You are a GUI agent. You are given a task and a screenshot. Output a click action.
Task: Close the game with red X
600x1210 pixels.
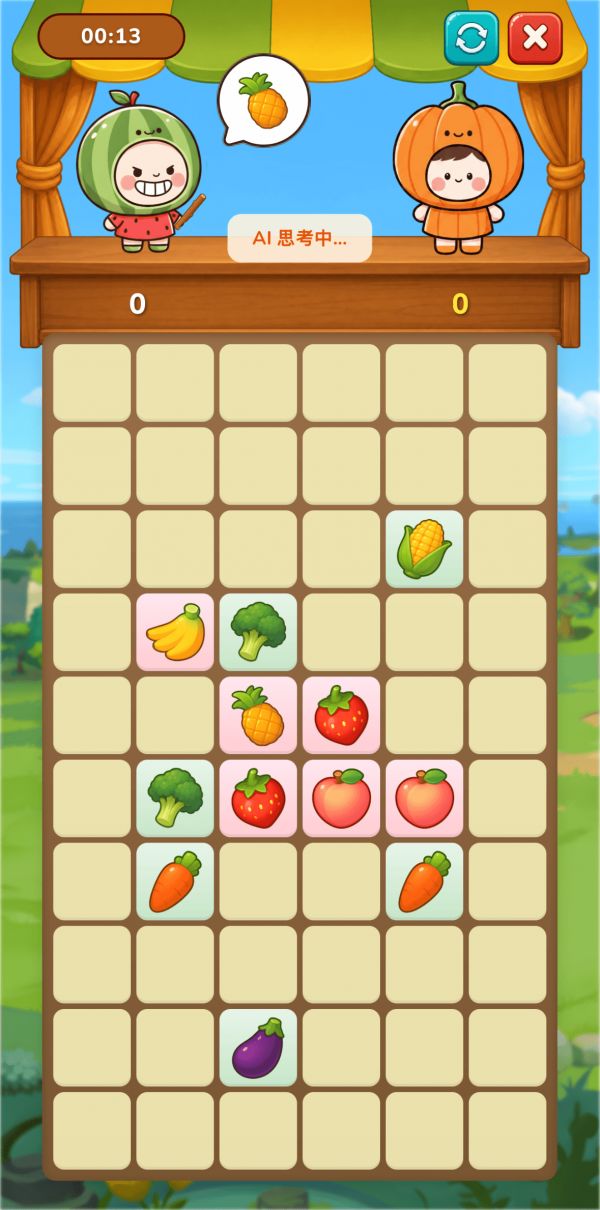(535, 38)
